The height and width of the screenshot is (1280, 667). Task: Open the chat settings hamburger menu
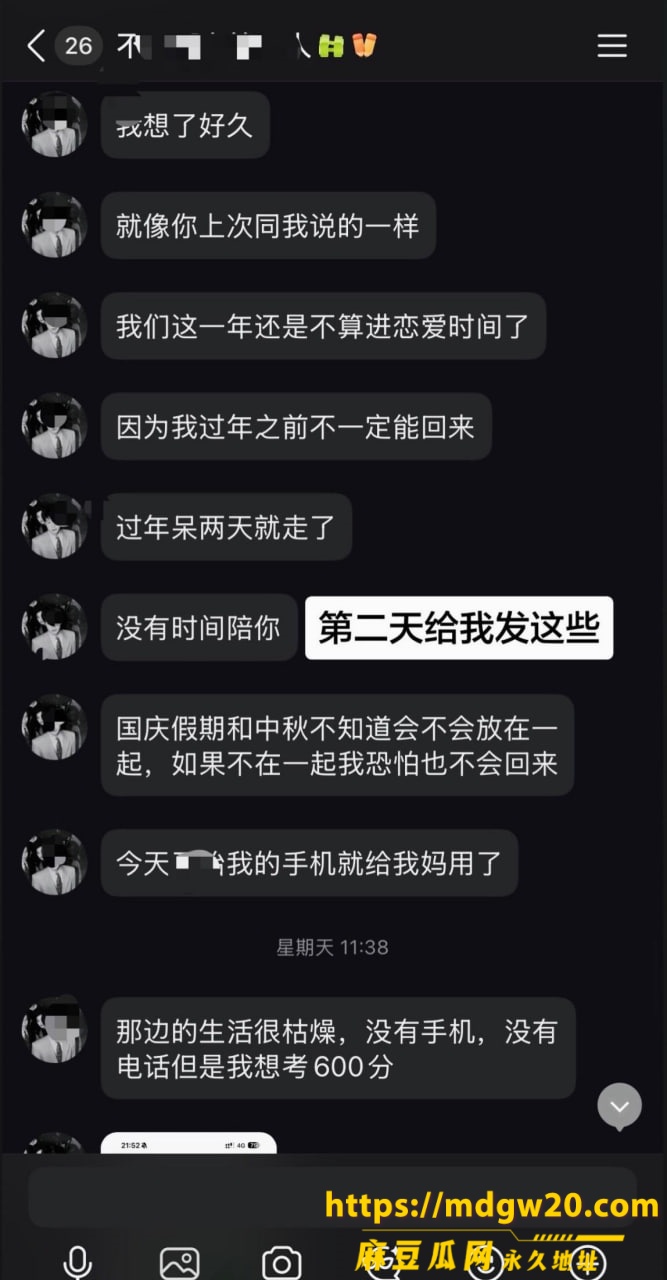[x=611, y=46]
